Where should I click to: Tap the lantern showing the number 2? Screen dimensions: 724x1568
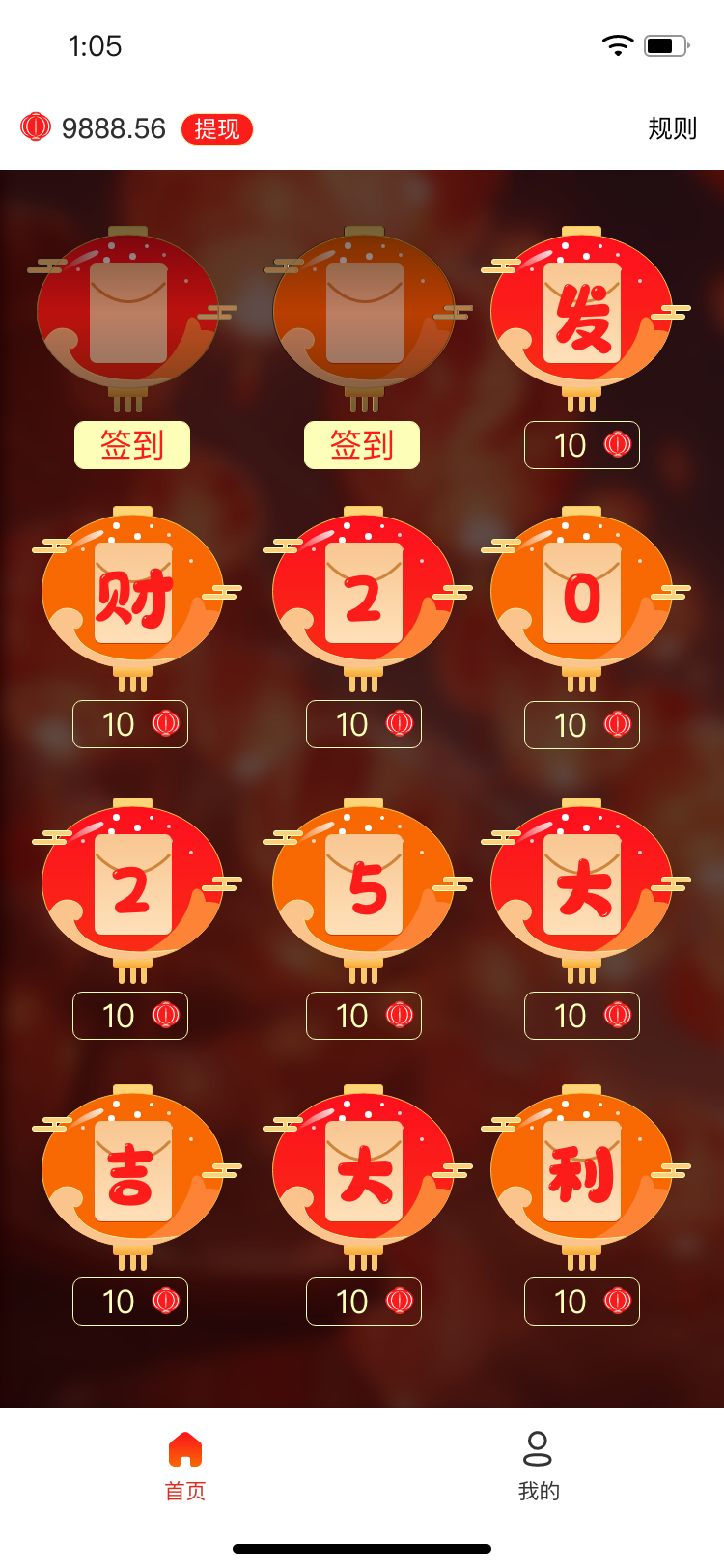pos(364,592)
